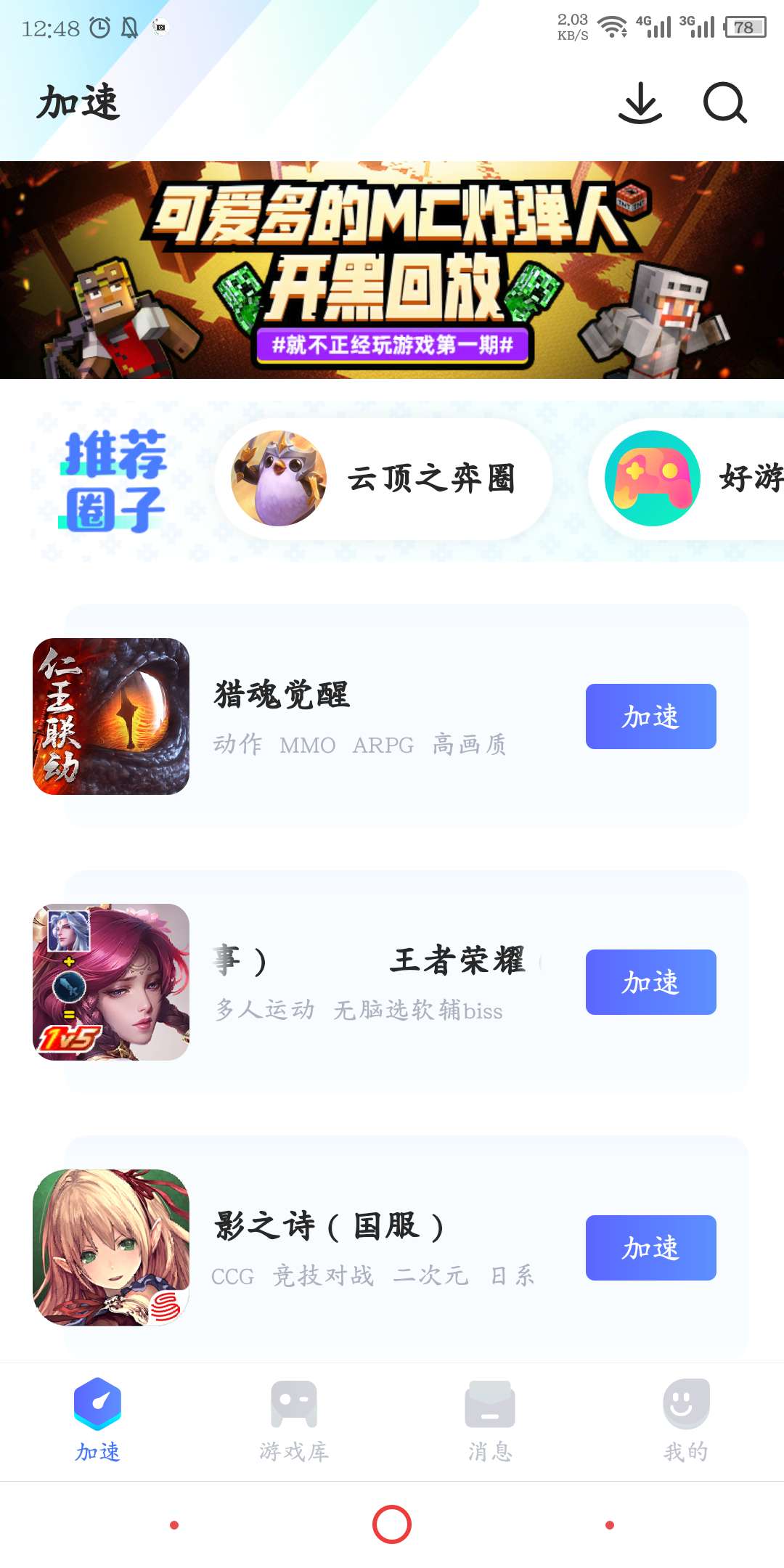The height and width of the screenshot is (1568, 784).
Task: Switch to the 我的 tab
Action: point(686,1421)
